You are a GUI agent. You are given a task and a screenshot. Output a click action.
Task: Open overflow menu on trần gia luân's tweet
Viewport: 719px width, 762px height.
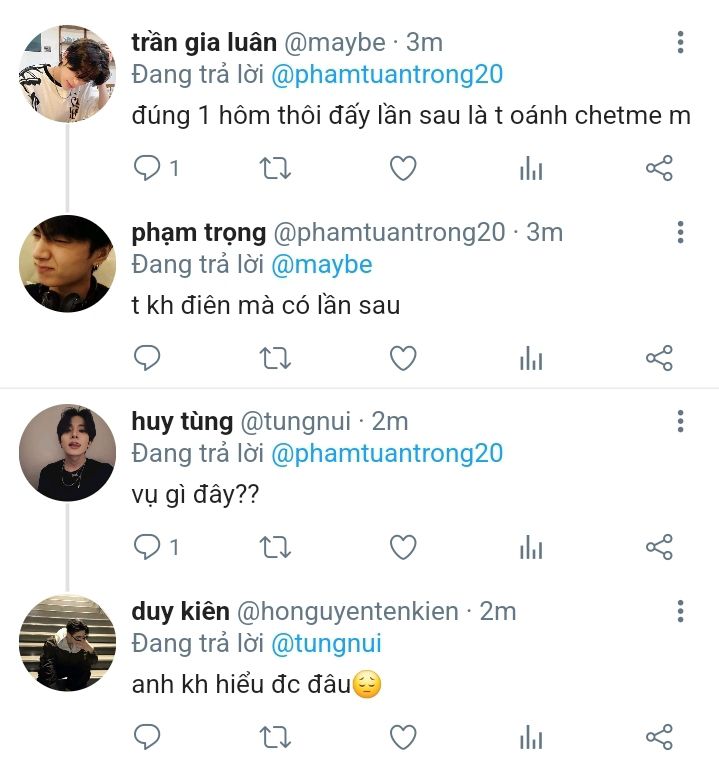pos(680,42)
